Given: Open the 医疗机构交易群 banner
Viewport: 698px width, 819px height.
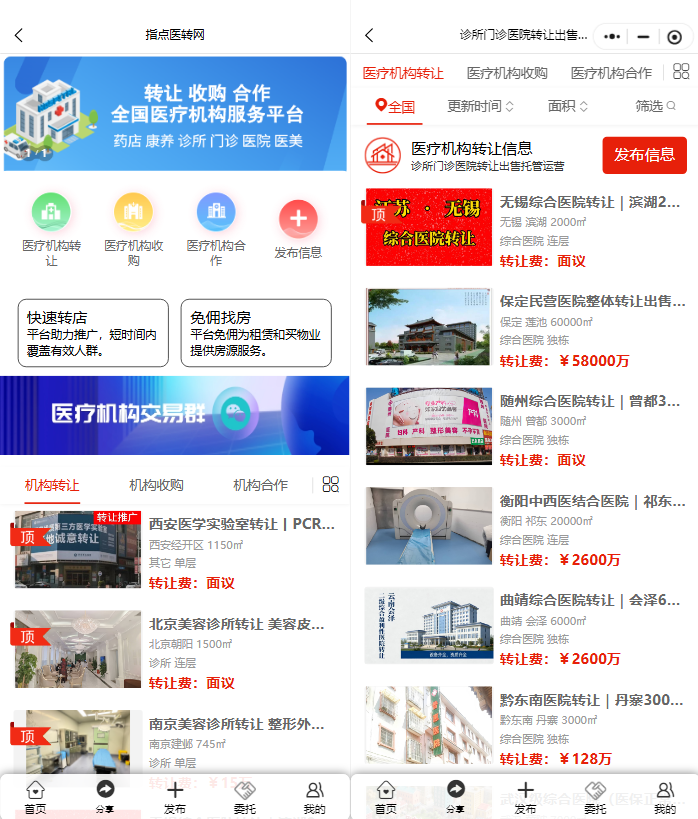Looking at the screenshot, I should pyautogui.click(x=175, y=415).
